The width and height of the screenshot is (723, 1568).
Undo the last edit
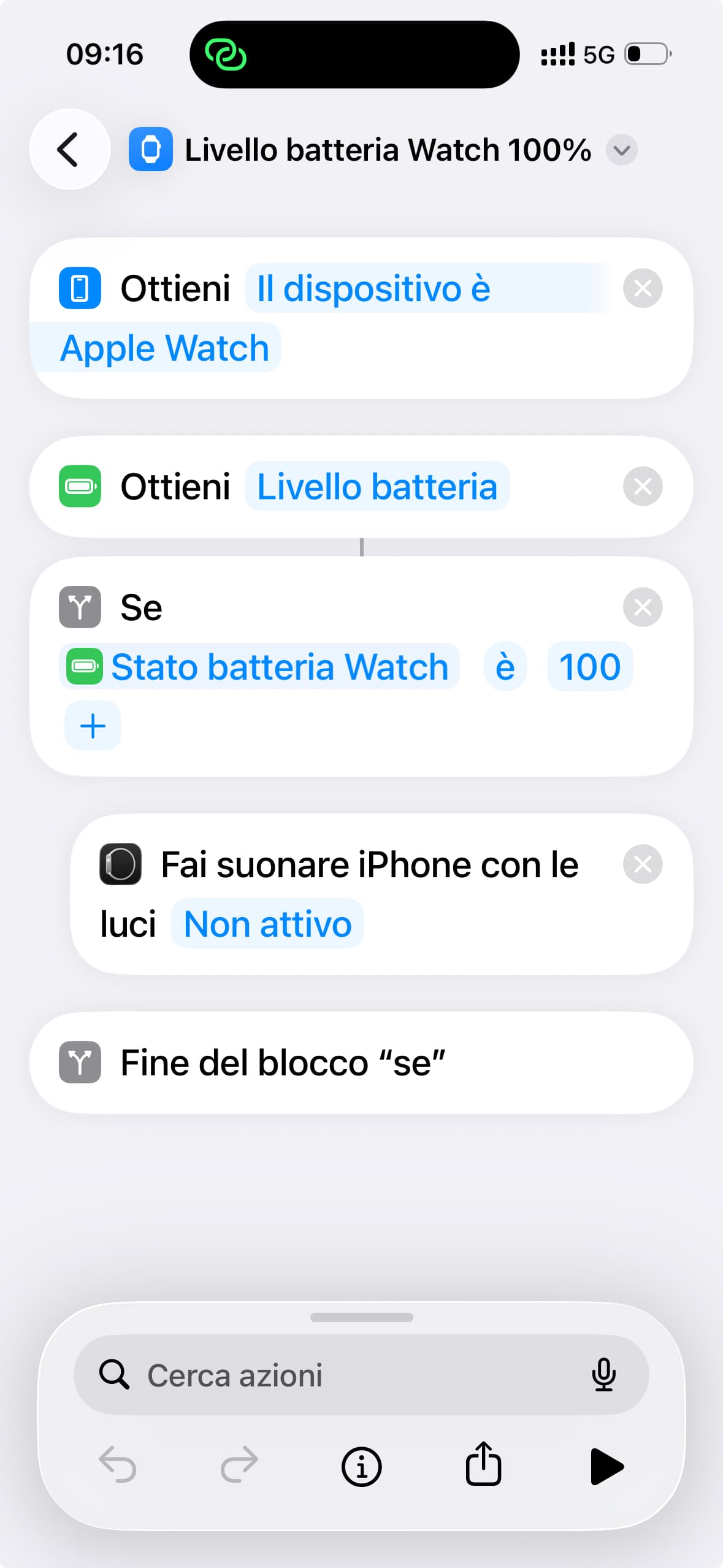point(117,1466)
